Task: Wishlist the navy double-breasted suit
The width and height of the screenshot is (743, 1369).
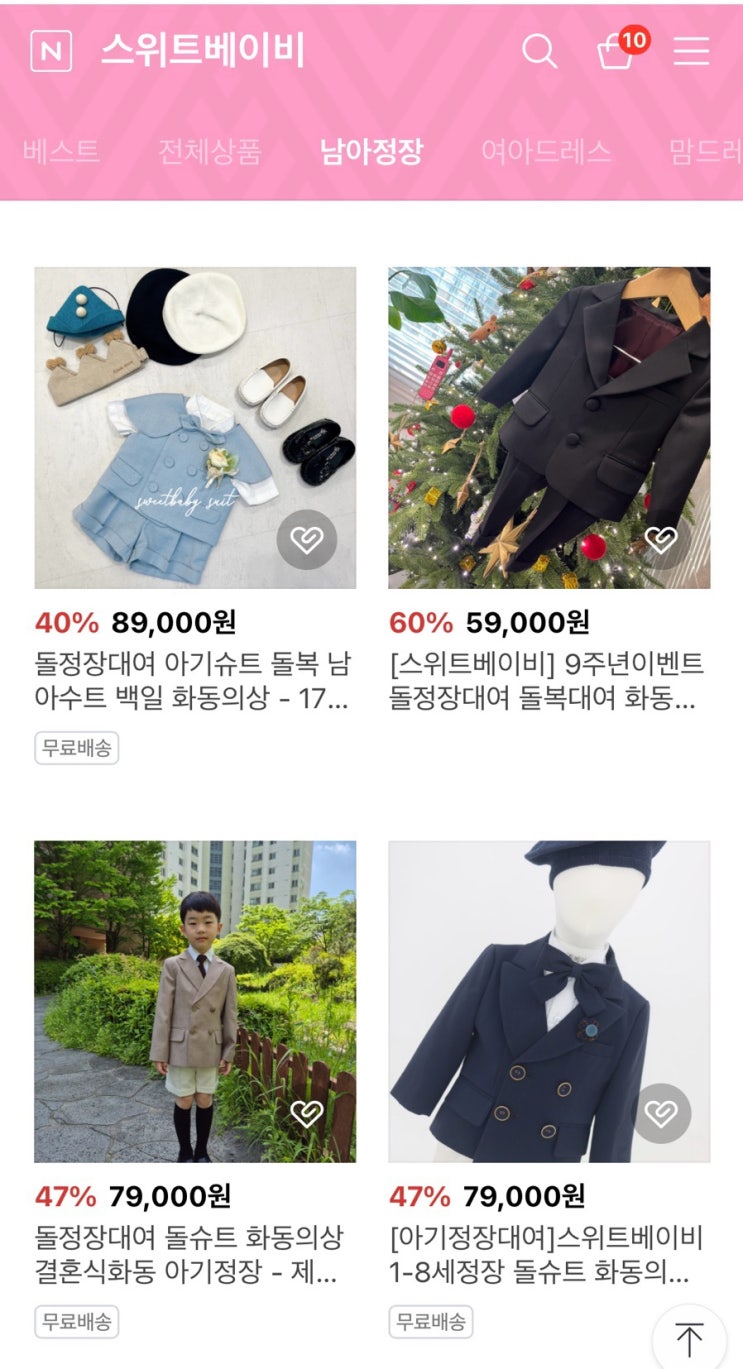Action: 661,1113
